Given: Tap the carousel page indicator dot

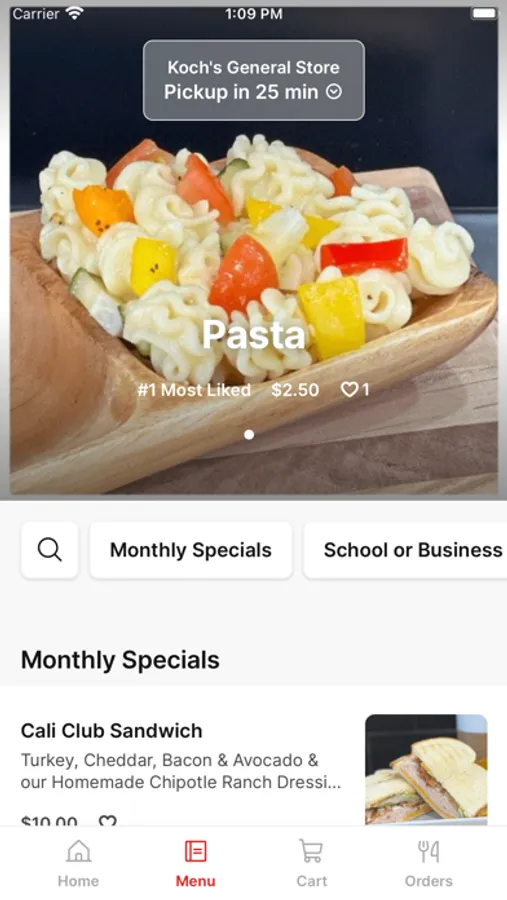Looking at the screenshot, I should pyautogui.click(x=249, y=435).
